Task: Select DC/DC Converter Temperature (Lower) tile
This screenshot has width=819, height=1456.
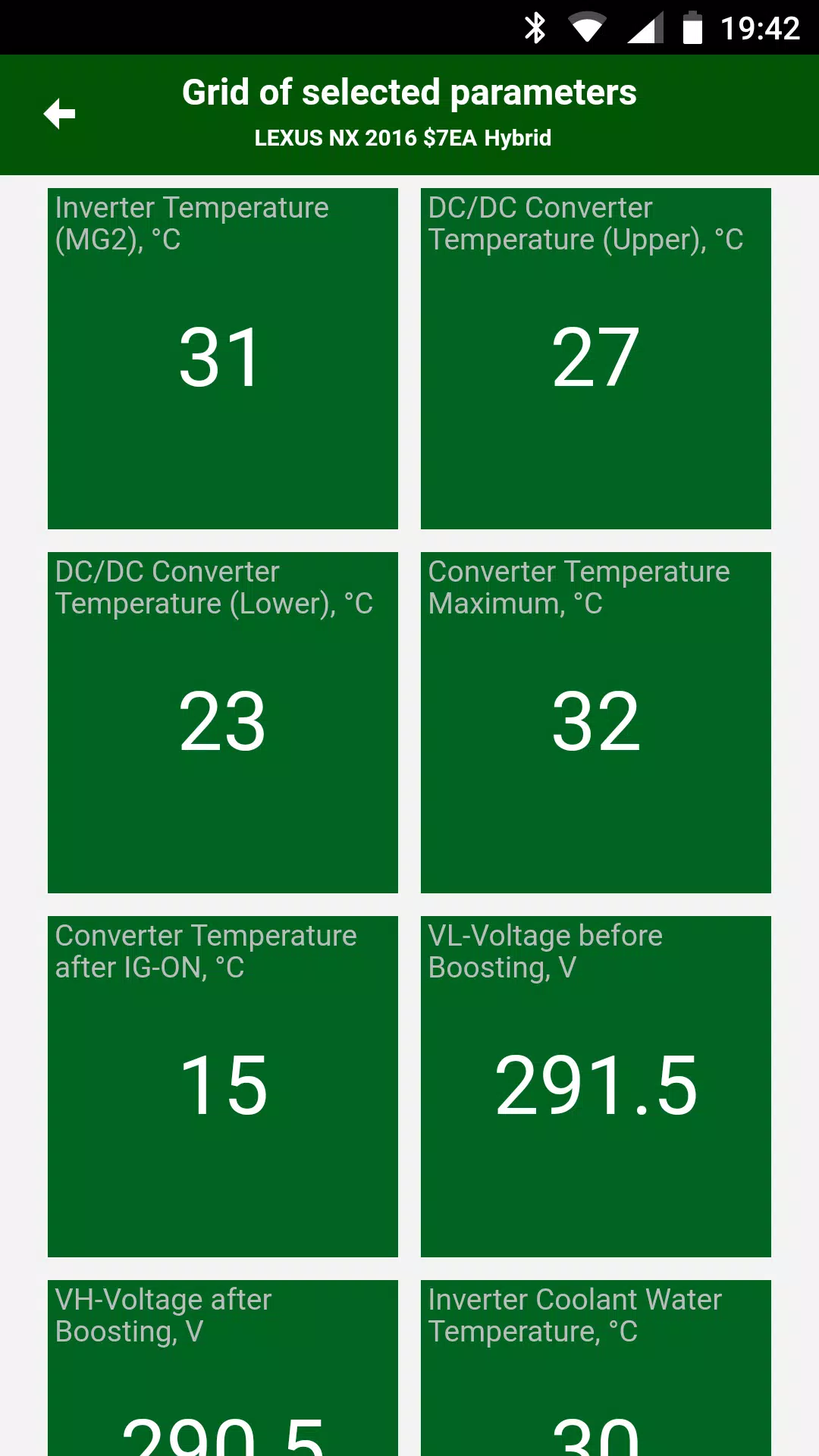Action: tap(222, 722)
